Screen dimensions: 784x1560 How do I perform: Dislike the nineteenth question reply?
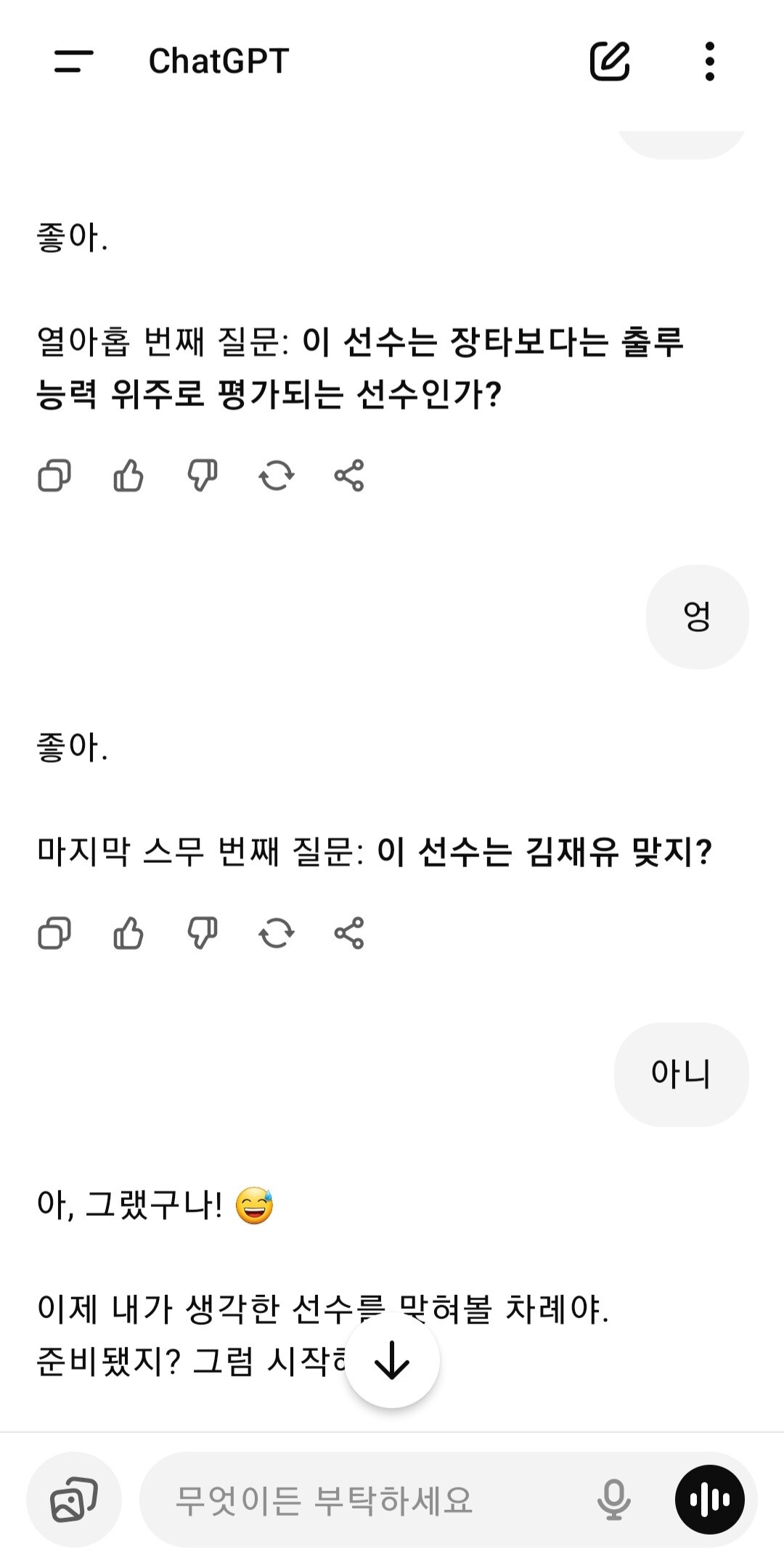(x=203, y=476)
